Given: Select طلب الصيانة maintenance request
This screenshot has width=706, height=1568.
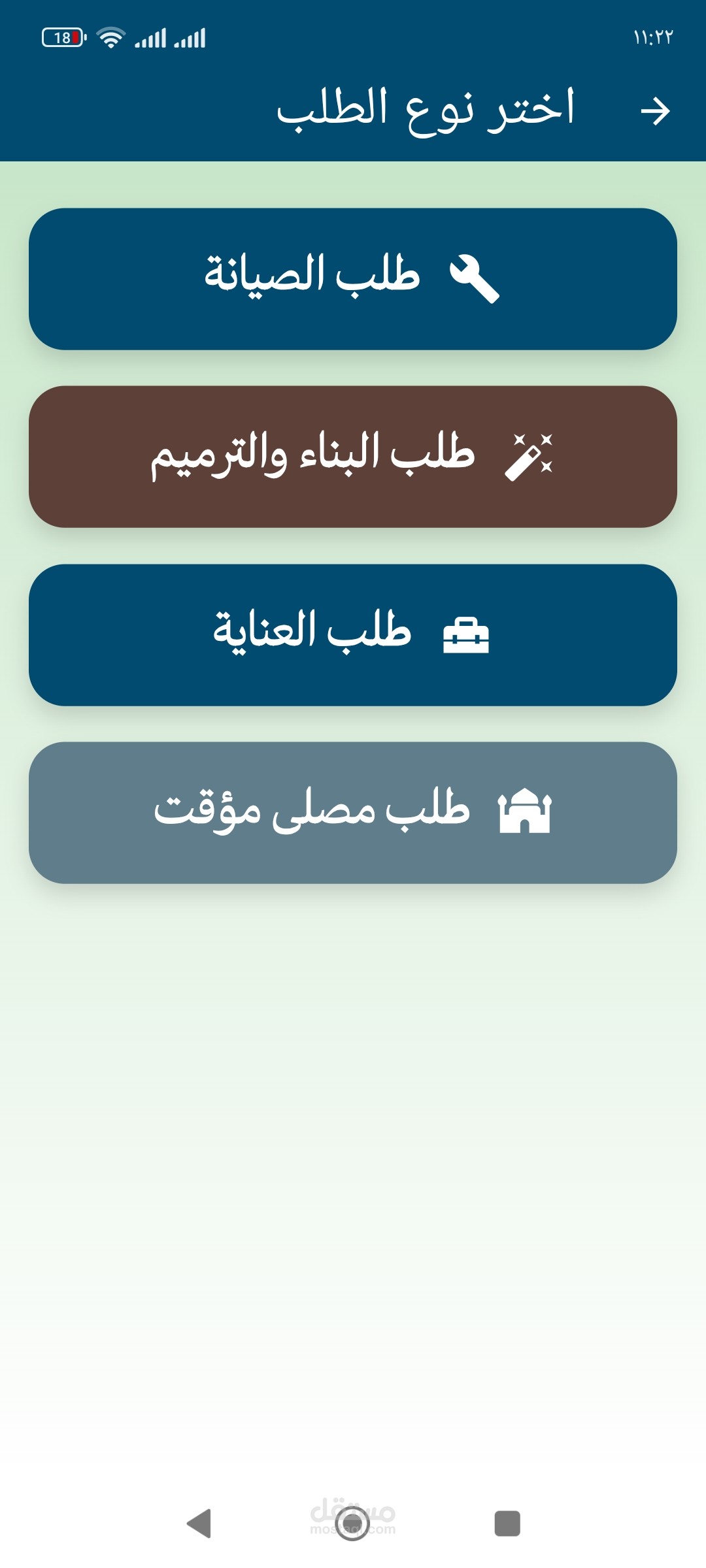Looking at the screenshot, I should (353, 279).
